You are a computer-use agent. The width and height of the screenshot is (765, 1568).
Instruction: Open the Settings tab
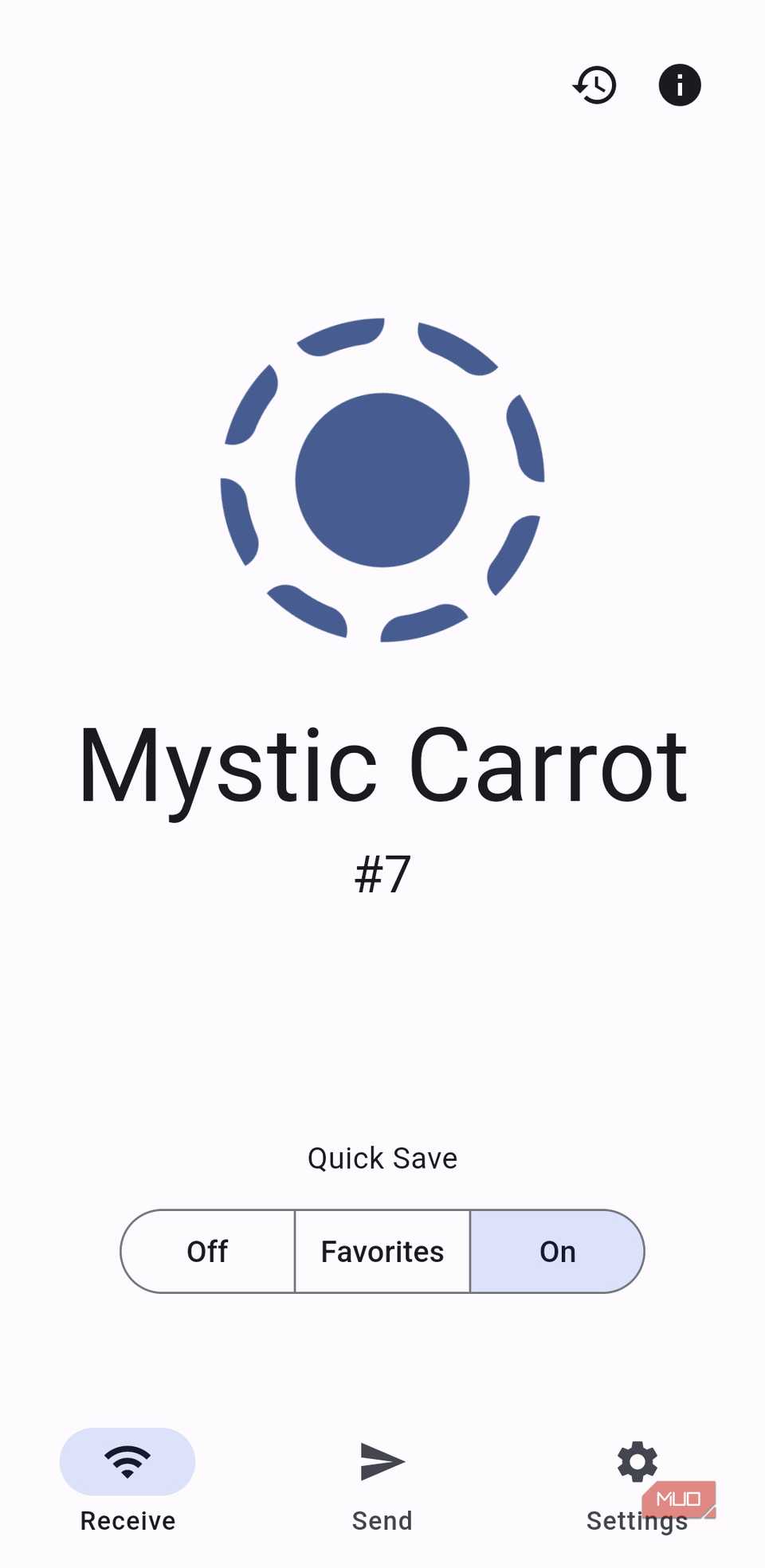(636, 1482)
